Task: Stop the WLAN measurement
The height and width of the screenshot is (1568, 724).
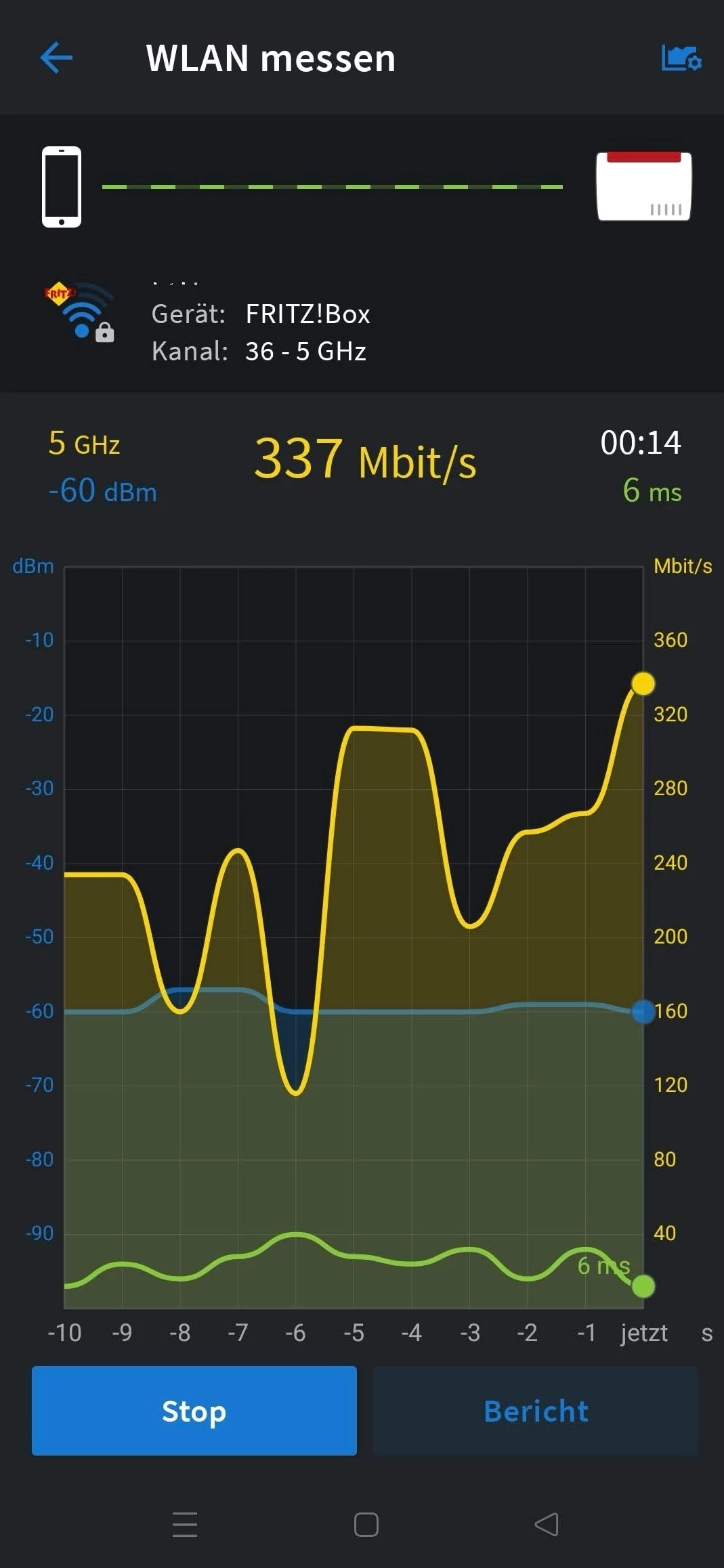Action: [x=194, y=1411]
